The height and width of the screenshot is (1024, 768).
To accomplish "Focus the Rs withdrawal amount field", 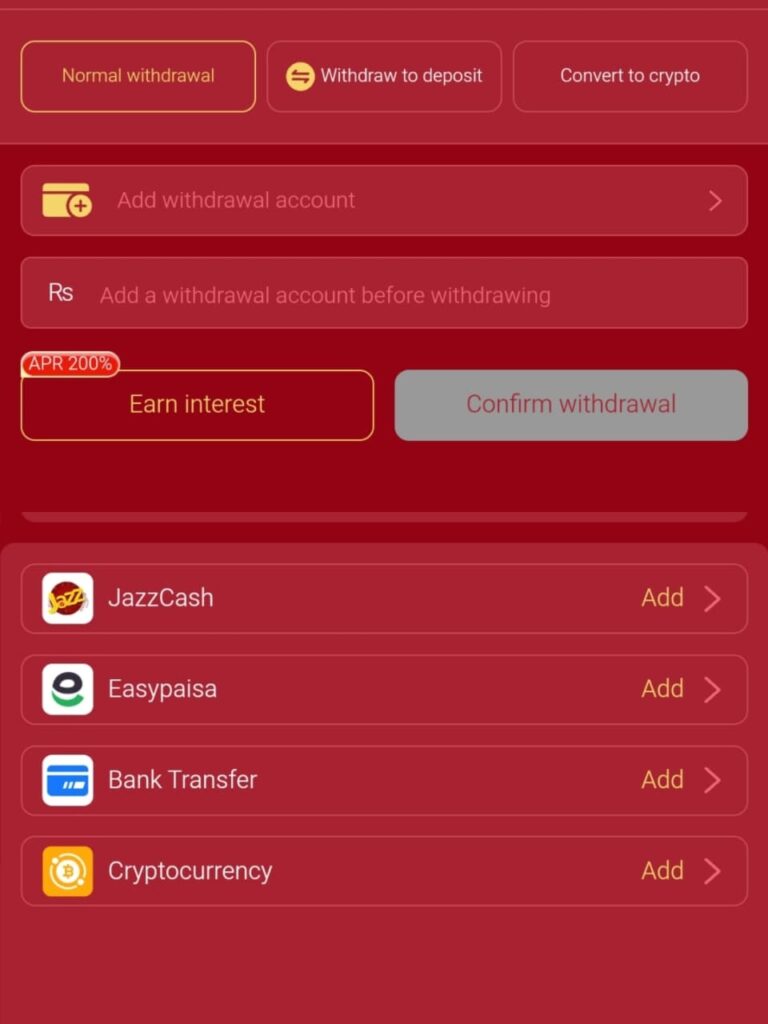I will (384, 294).
